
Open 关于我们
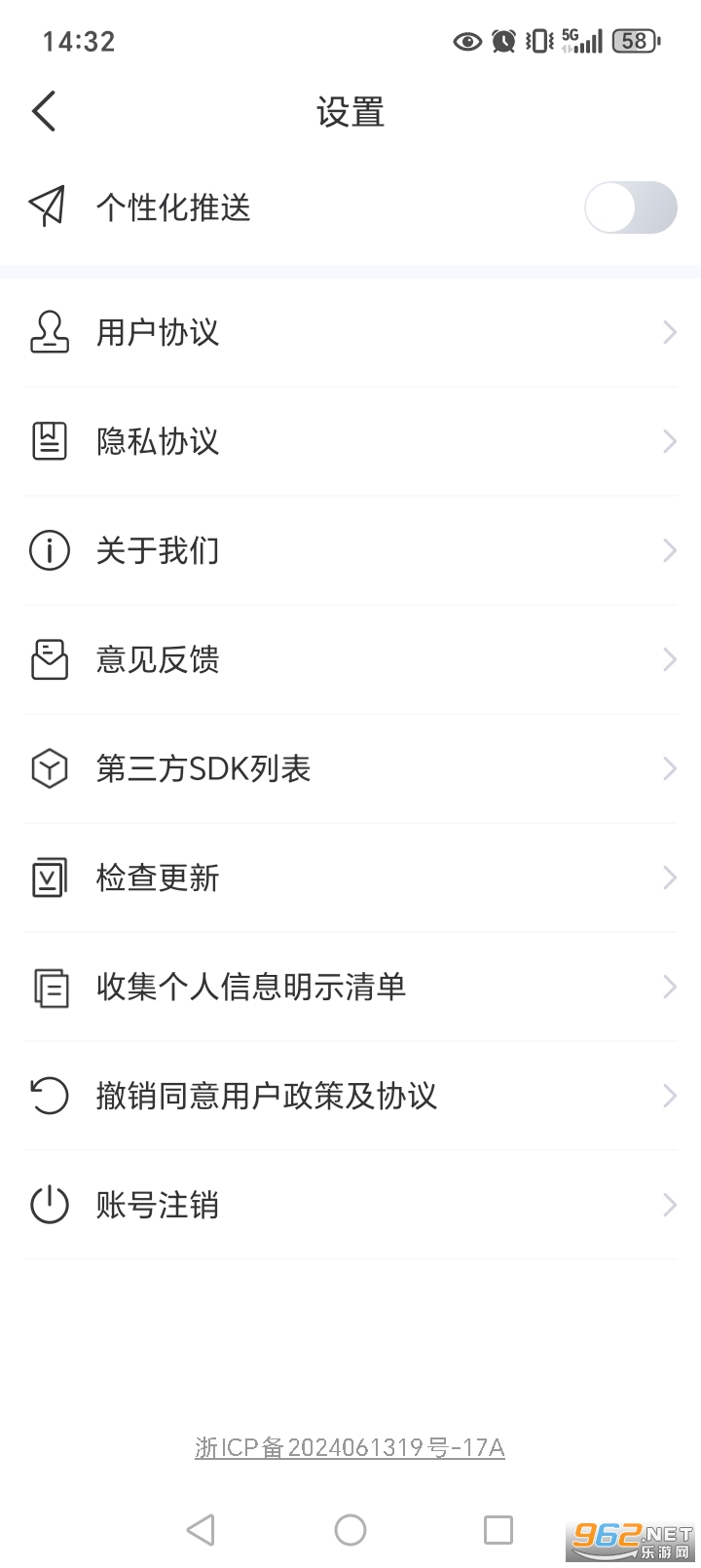pos(350,550)
